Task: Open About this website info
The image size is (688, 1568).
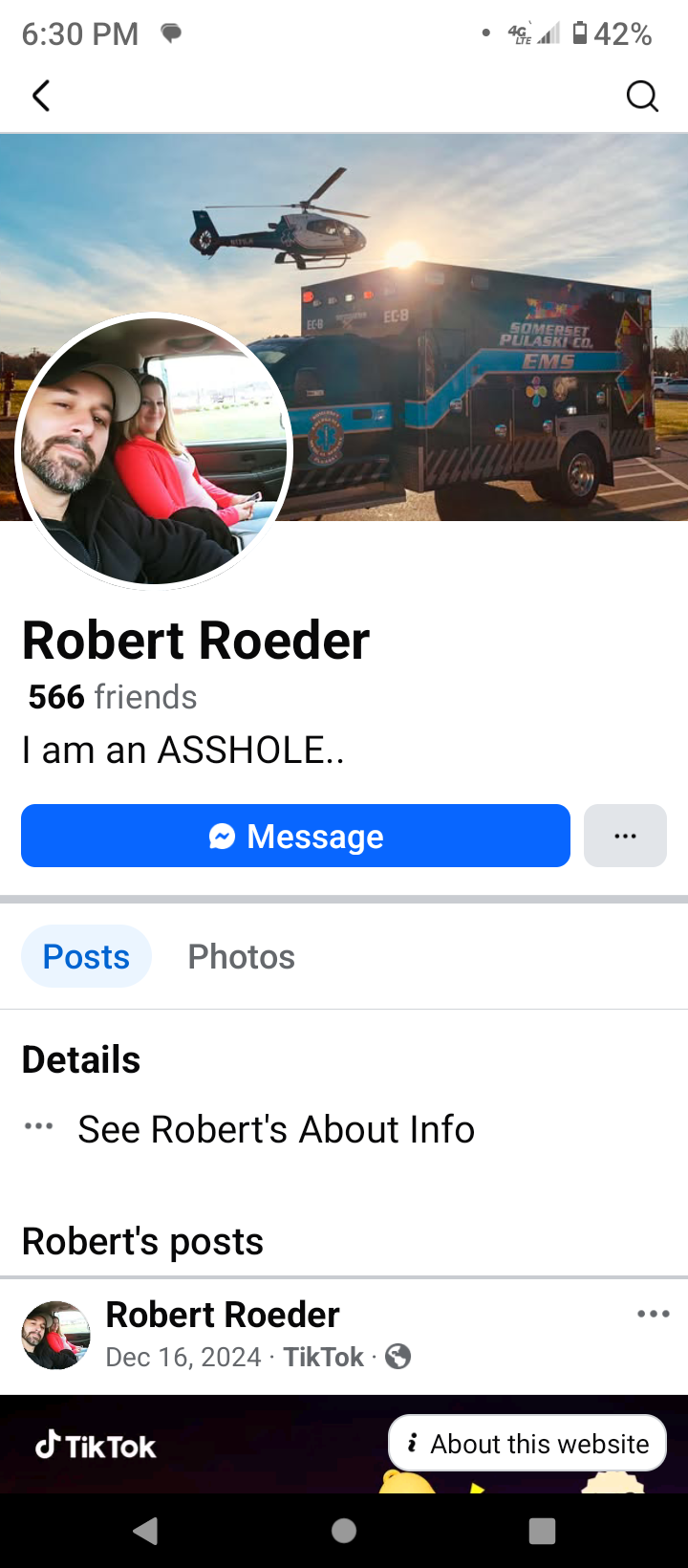Action: (527, 1444)
